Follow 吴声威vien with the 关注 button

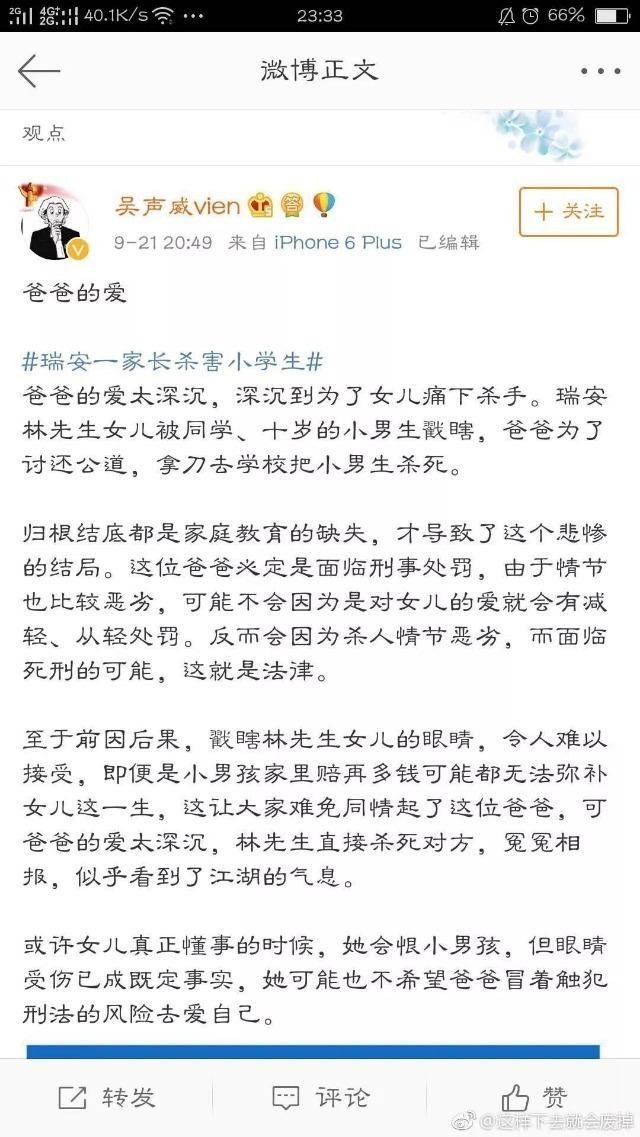(569, 211)
